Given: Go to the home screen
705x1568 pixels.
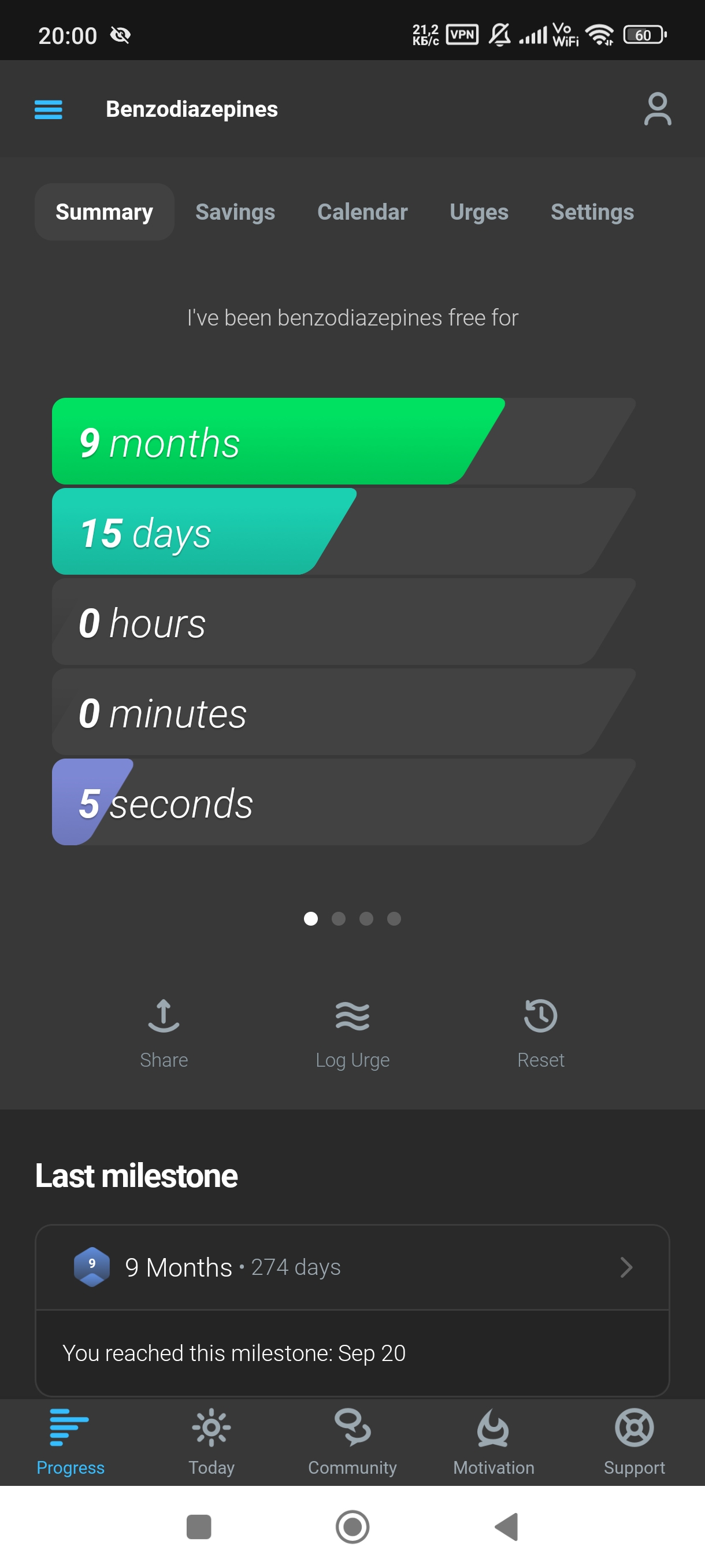Looking at the screenshot, I should 352,1526.
